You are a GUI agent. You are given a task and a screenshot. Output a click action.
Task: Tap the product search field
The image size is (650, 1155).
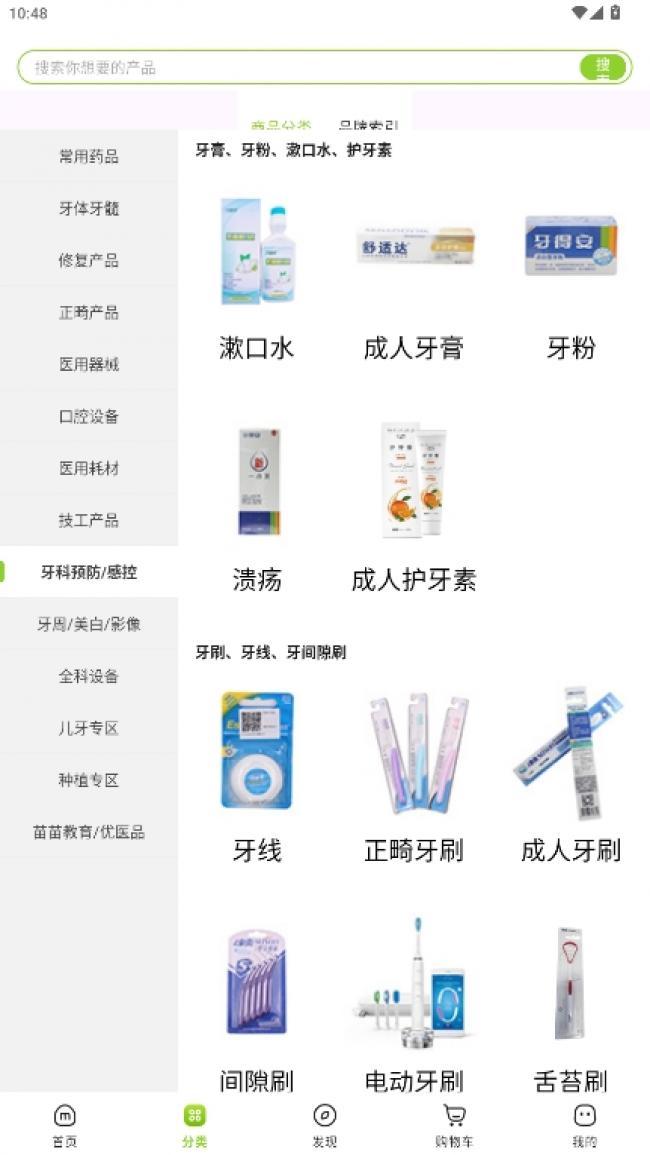pos(300,67)
